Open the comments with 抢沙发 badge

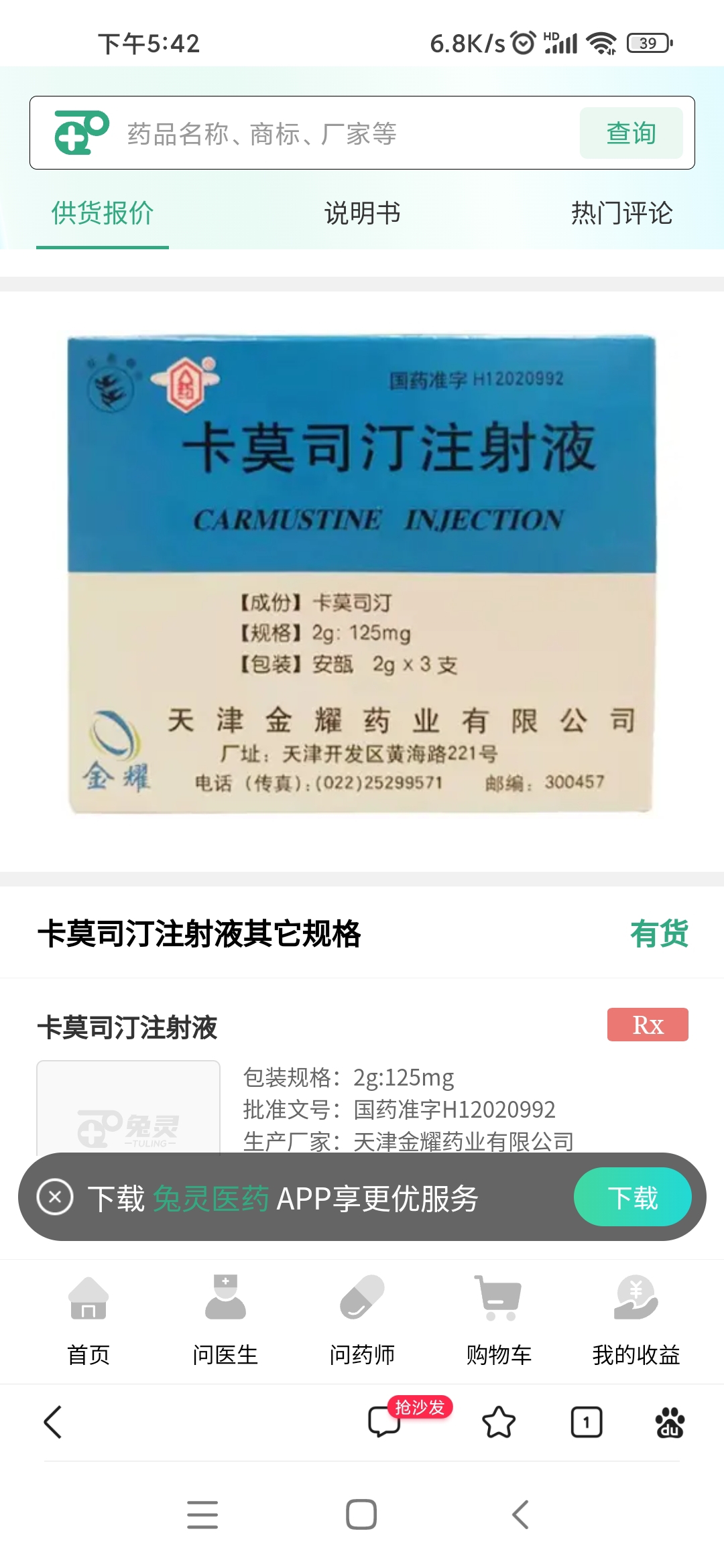click(385, 1421)
